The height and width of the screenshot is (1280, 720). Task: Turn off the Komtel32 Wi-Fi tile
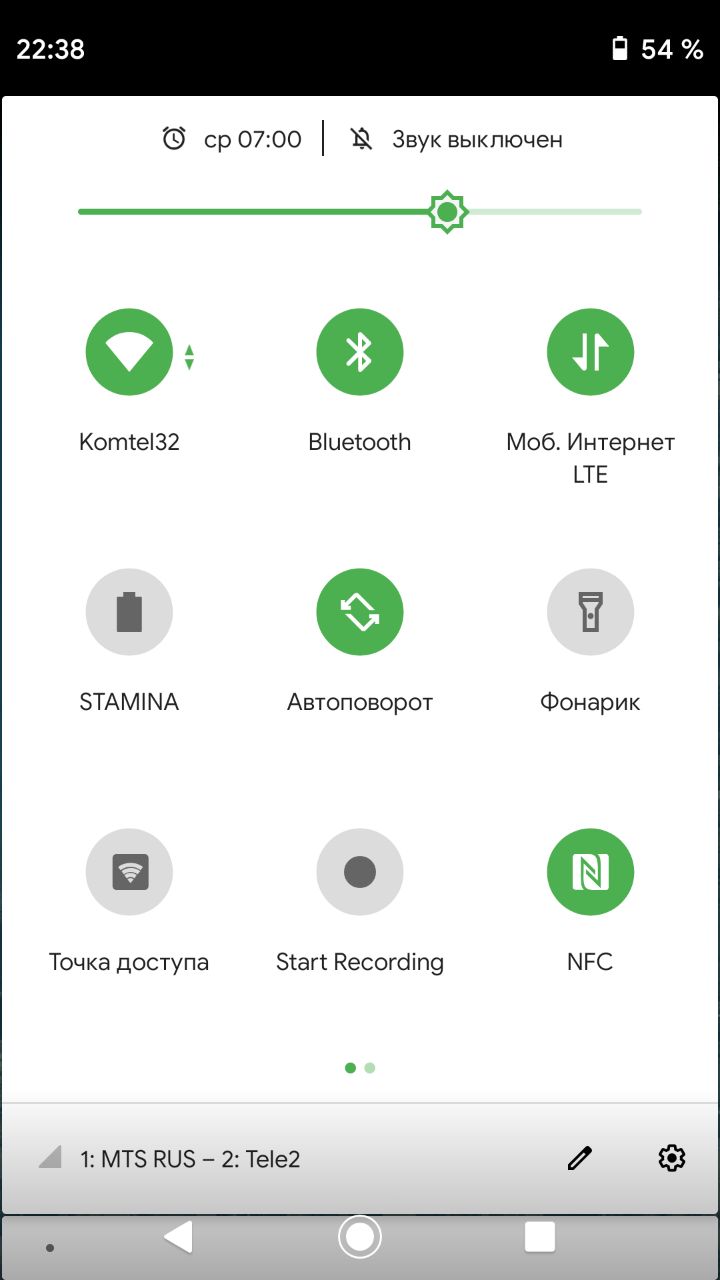tap(130, 352)
